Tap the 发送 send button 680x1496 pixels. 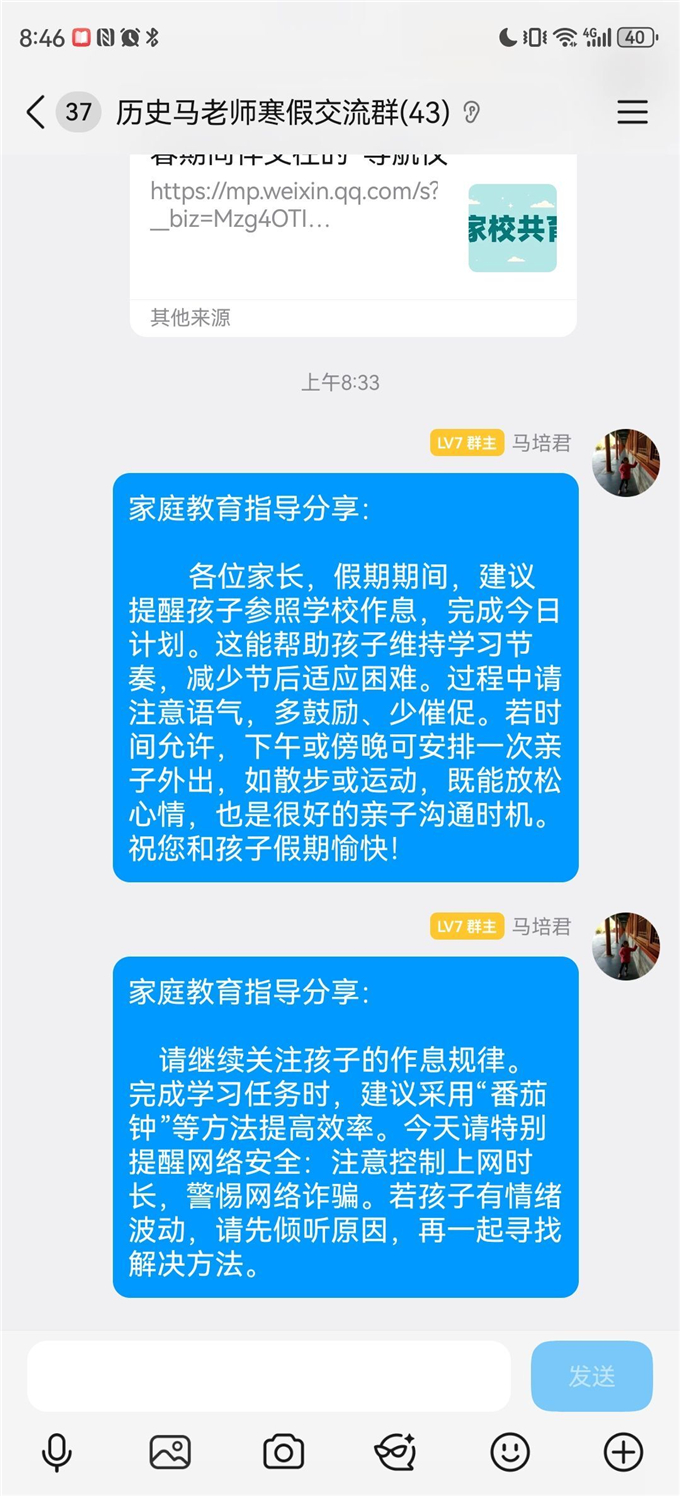pos(591,1376)
